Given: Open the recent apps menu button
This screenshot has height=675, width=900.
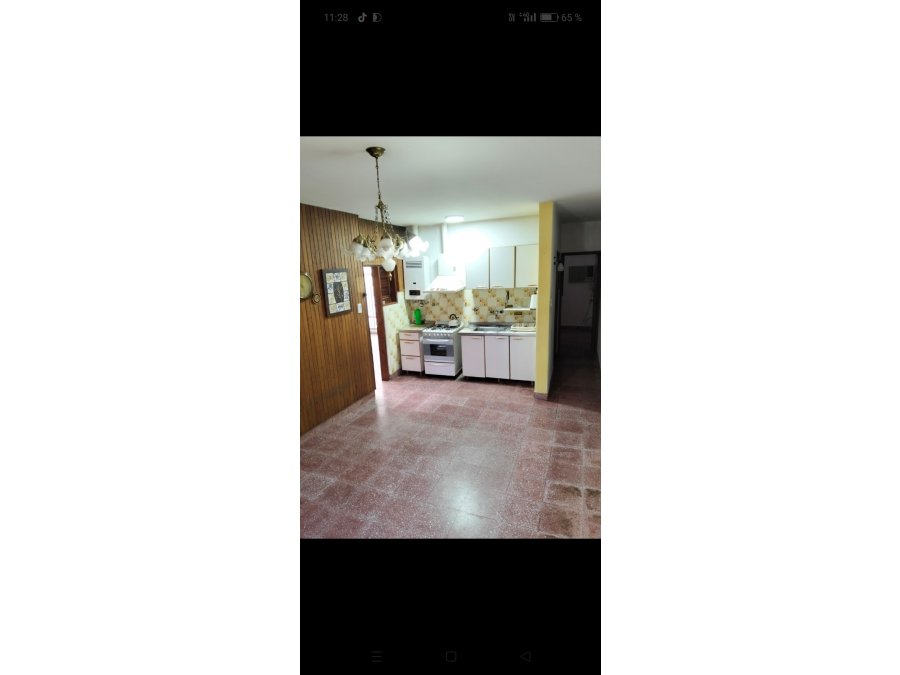Looking at the screenshot, I should [376, 656].
